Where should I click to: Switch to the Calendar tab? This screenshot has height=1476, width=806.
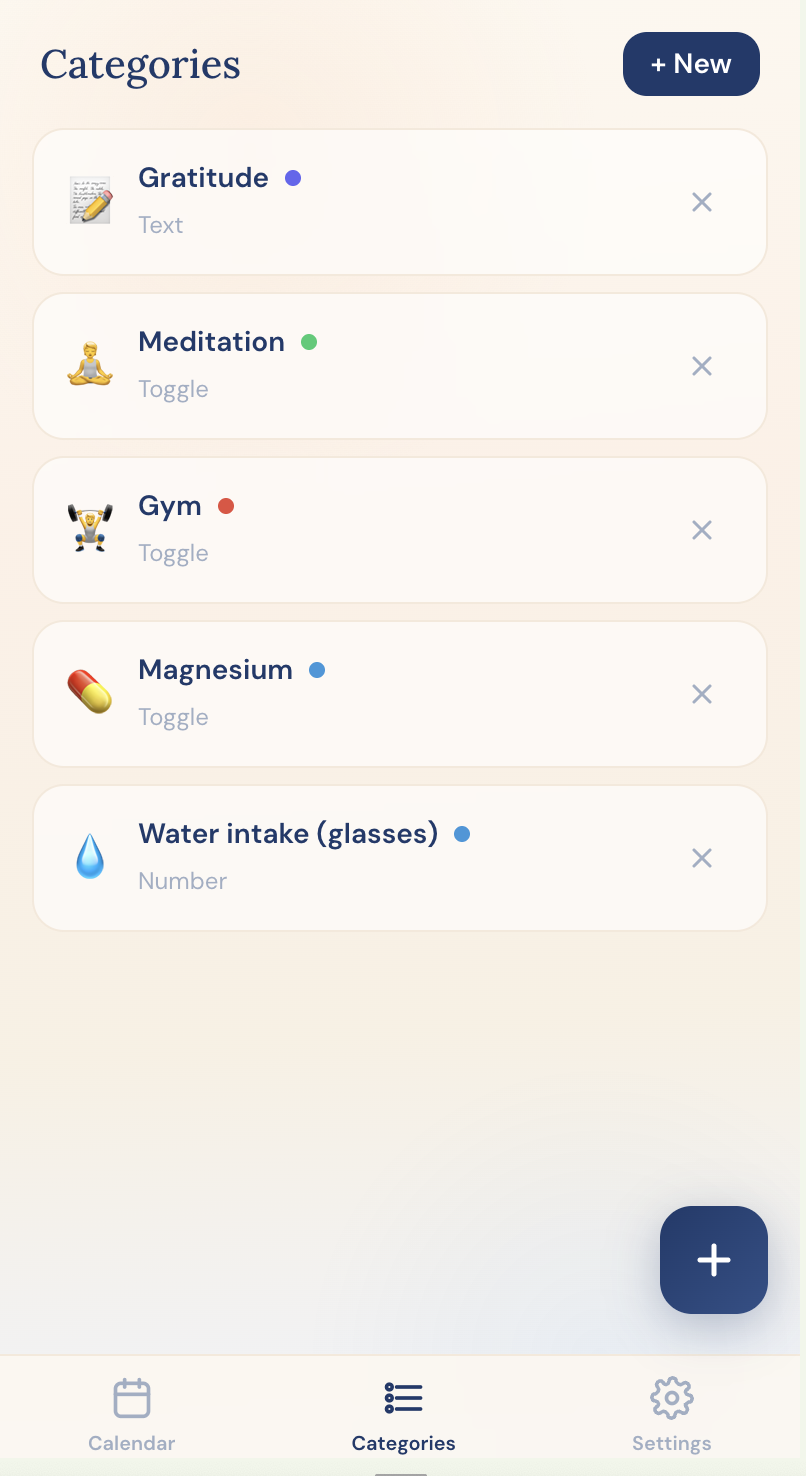(131, 1414)
